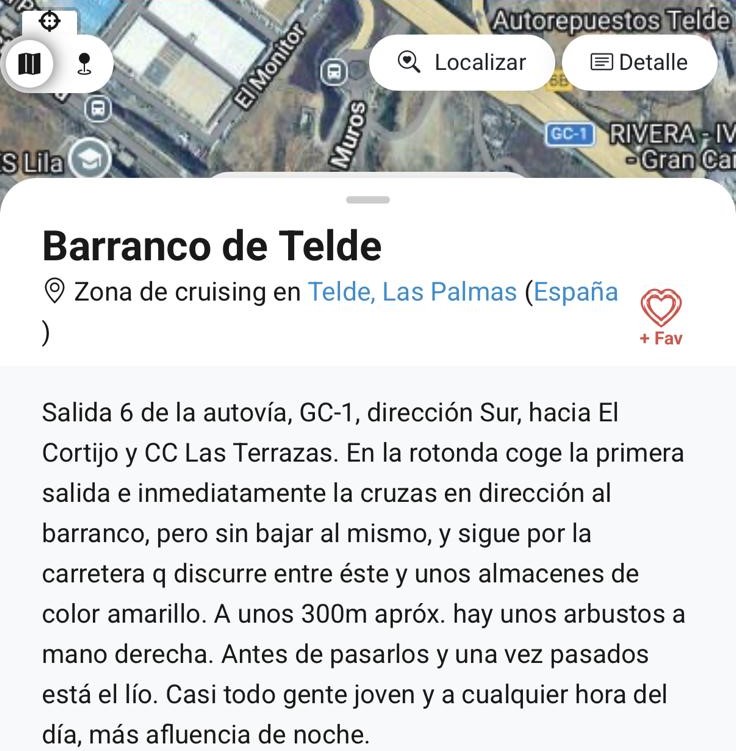
Task: Follow the España country link
Action: point(576,292)
